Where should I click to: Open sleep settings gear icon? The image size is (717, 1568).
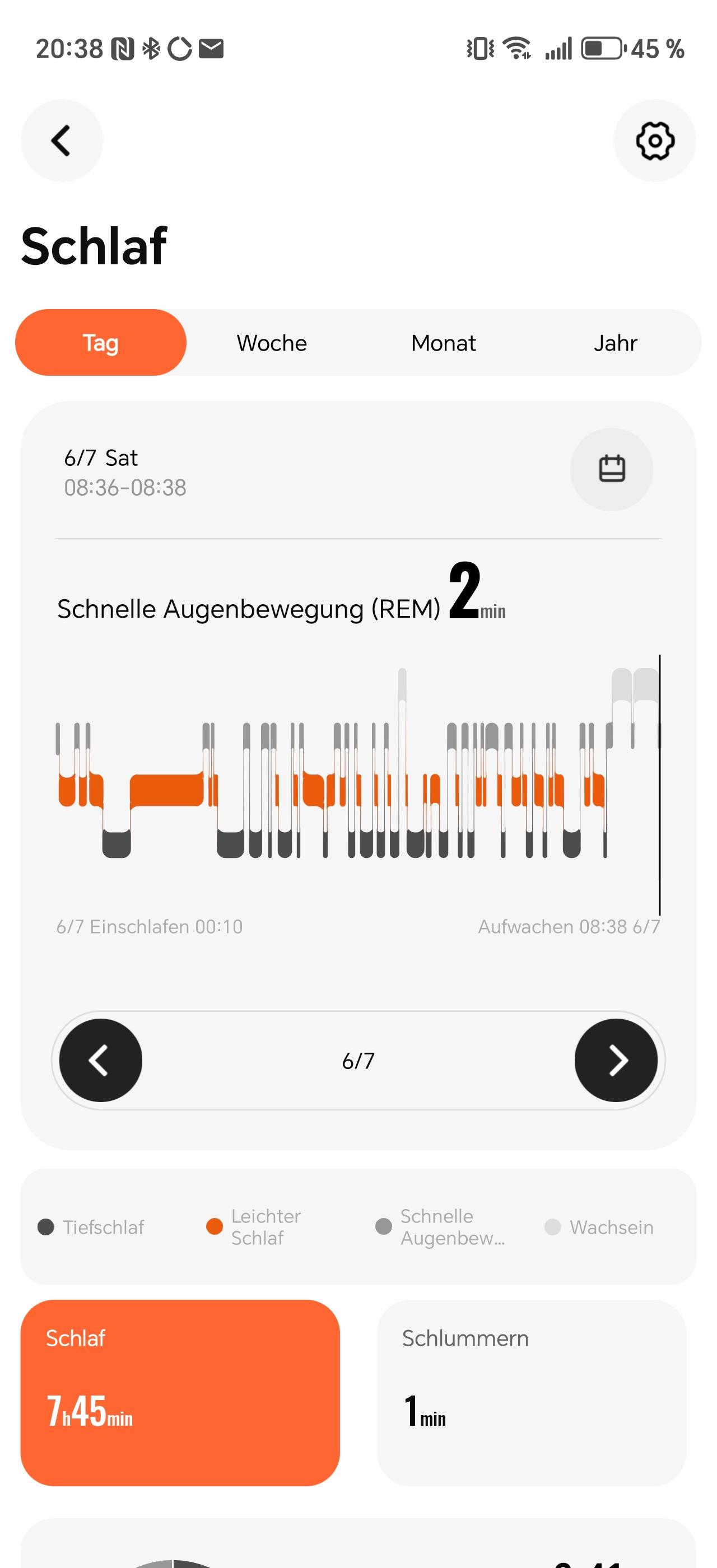[x=654, y=141]
